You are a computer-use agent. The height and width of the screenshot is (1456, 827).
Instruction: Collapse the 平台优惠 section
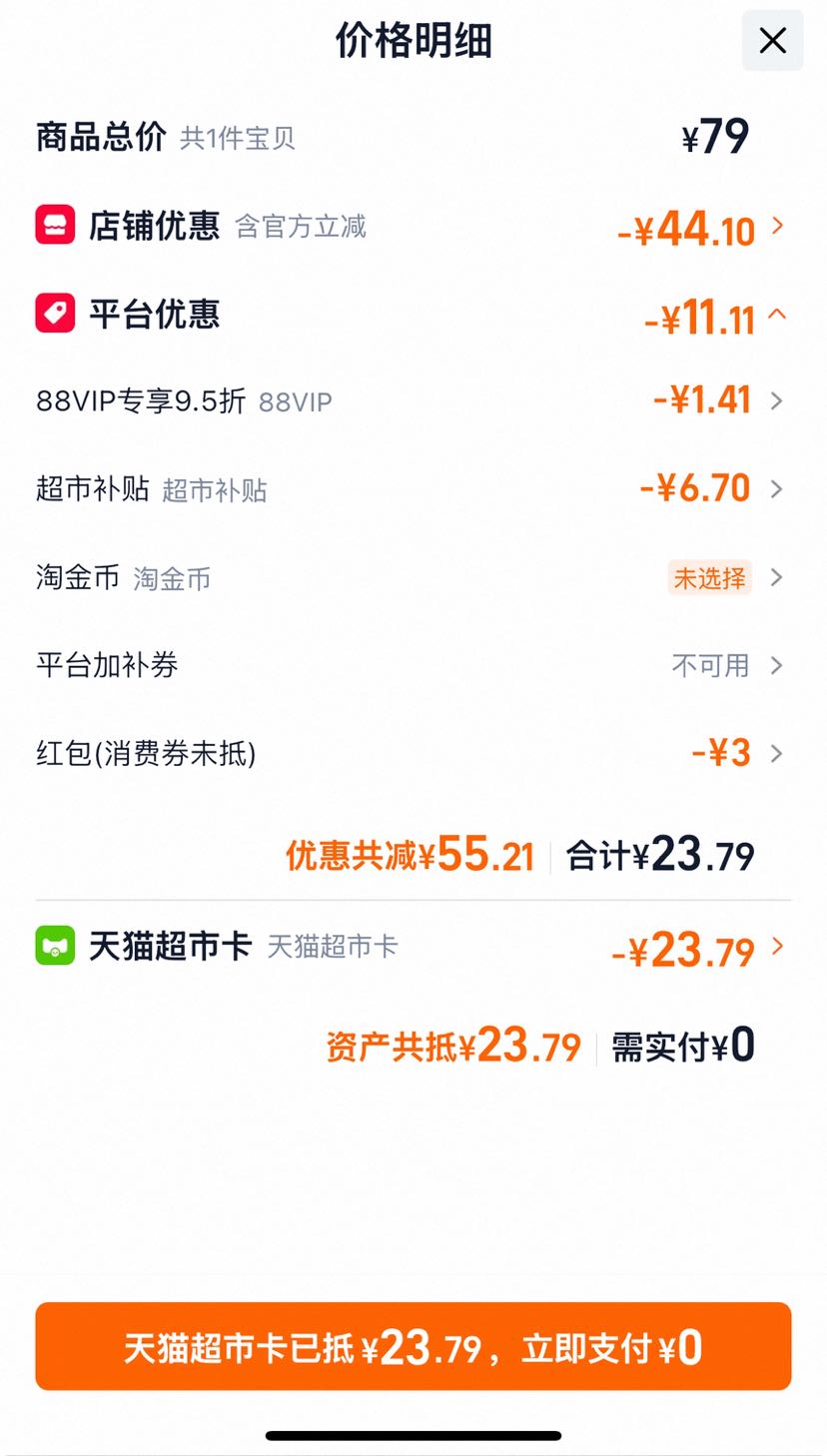coord(413,316)
